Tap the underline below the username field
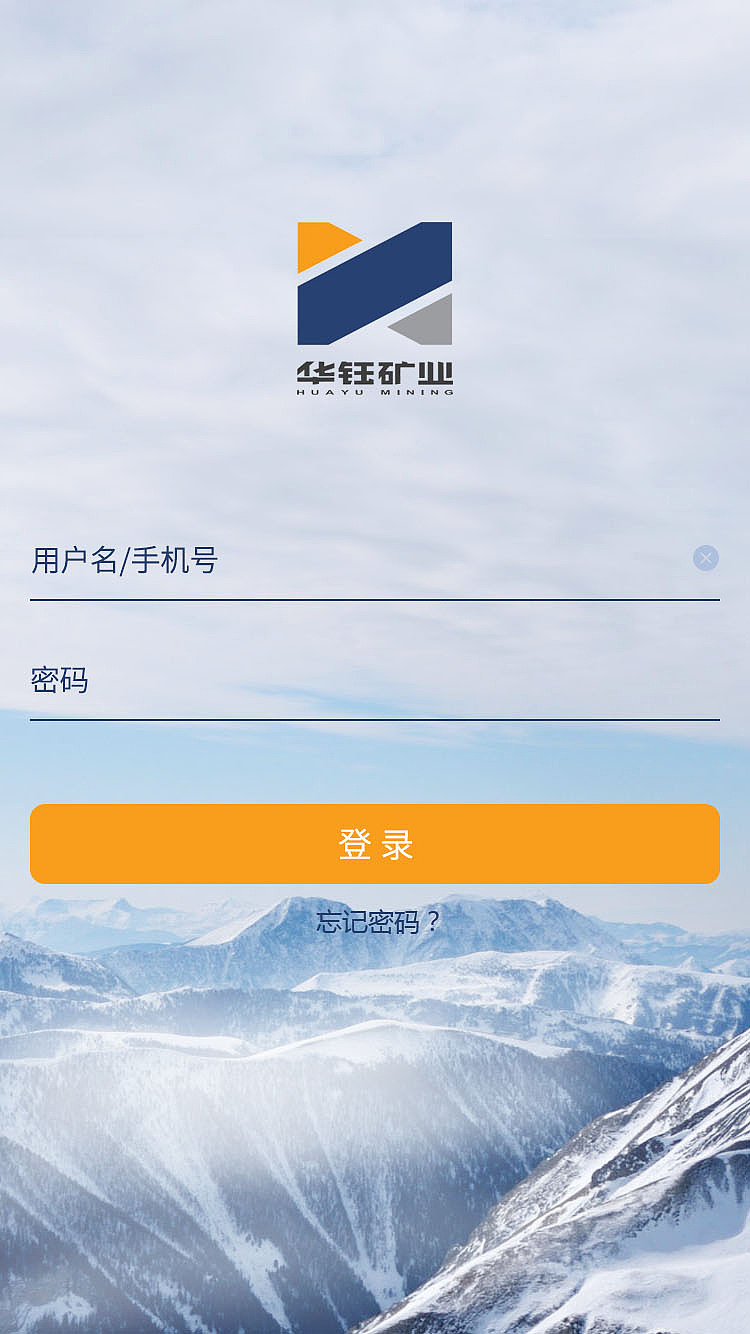This screenshot has width=750, height=1334. click(375, 599)
